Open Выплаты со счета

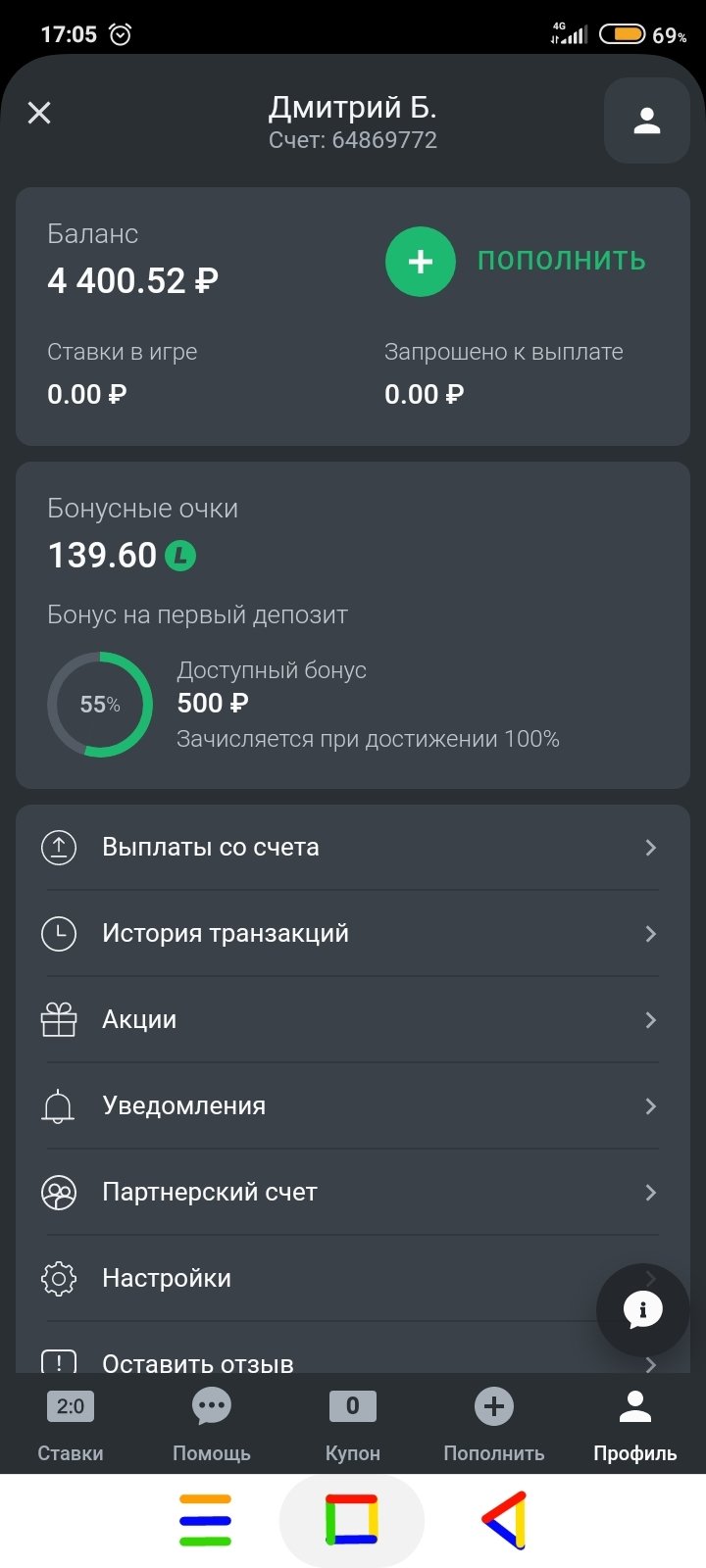pos(350,848)
